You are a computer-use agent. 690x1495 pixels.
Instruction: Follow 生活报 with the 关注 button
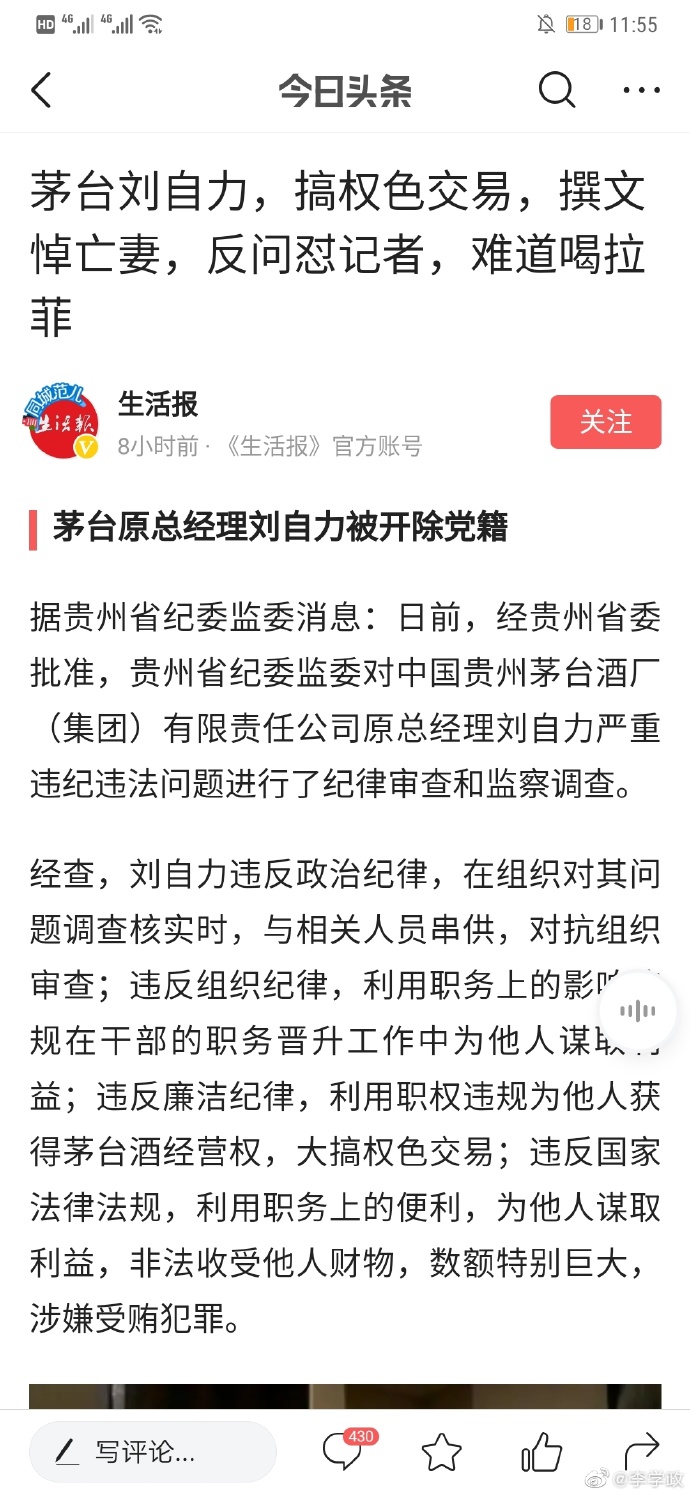pyautogui.click(x=605, y=422)
